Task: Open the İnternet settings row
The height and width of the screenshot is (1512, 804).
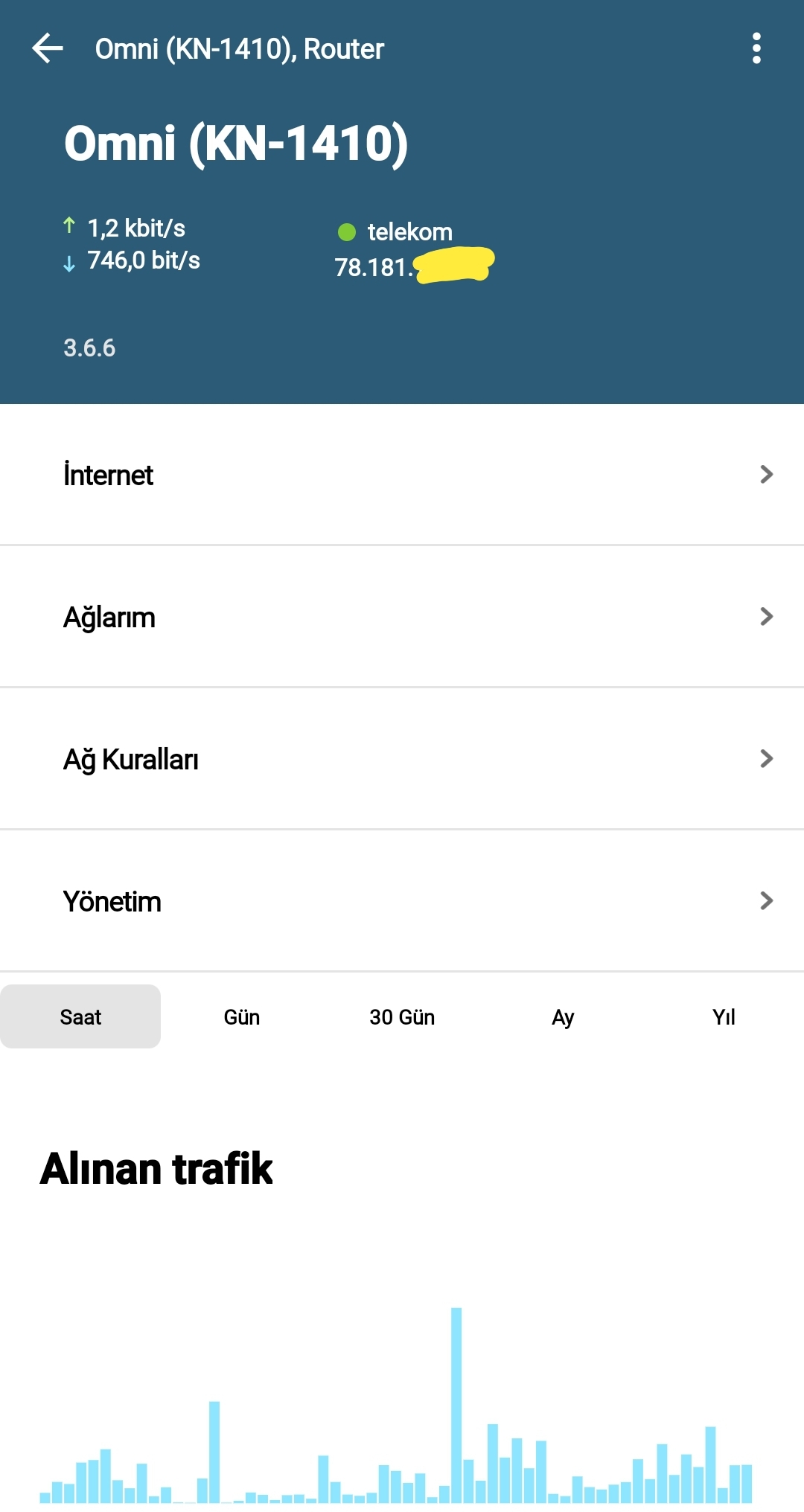Action: coord(402,475)
